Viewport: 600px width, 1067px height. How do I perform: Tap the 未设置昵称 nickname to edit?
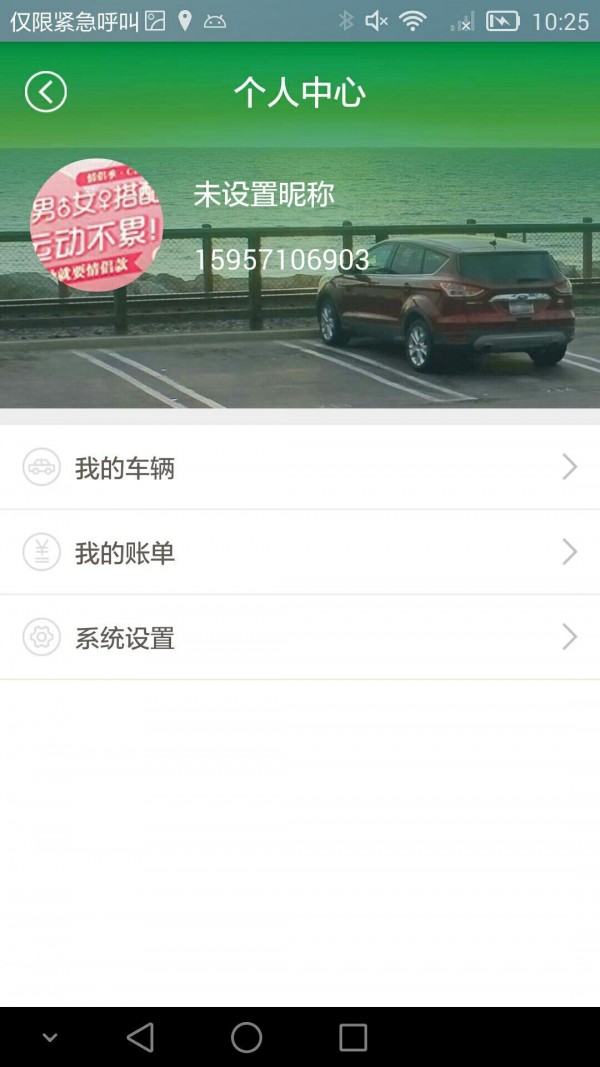tap(264, 195)
